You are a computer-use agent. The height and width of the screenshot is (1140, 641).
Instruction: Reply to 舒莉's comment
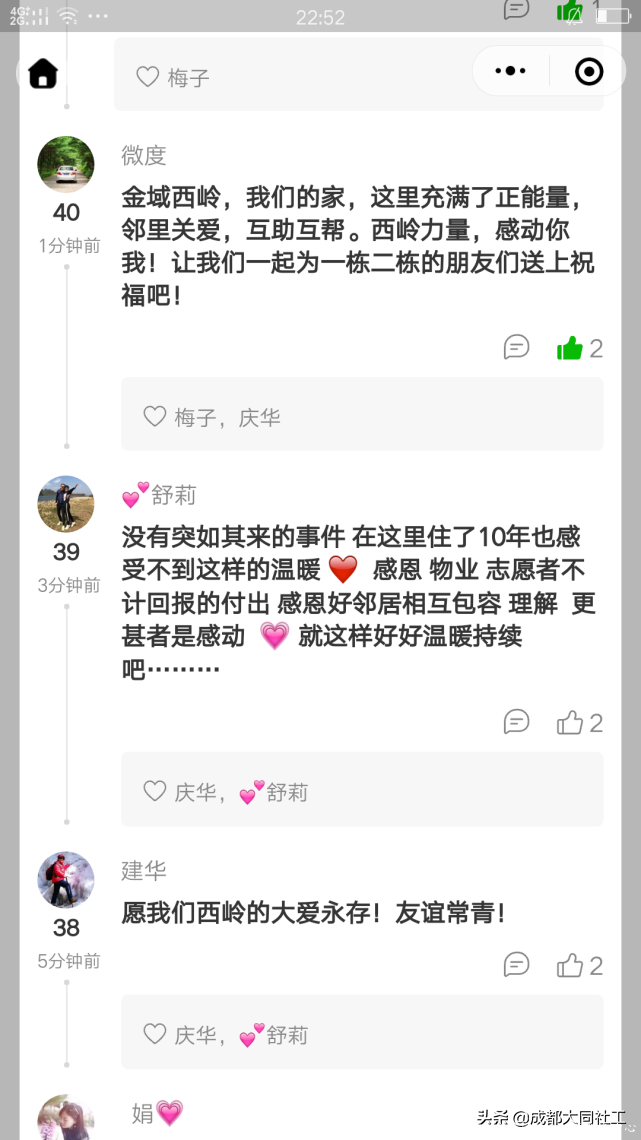516,722
